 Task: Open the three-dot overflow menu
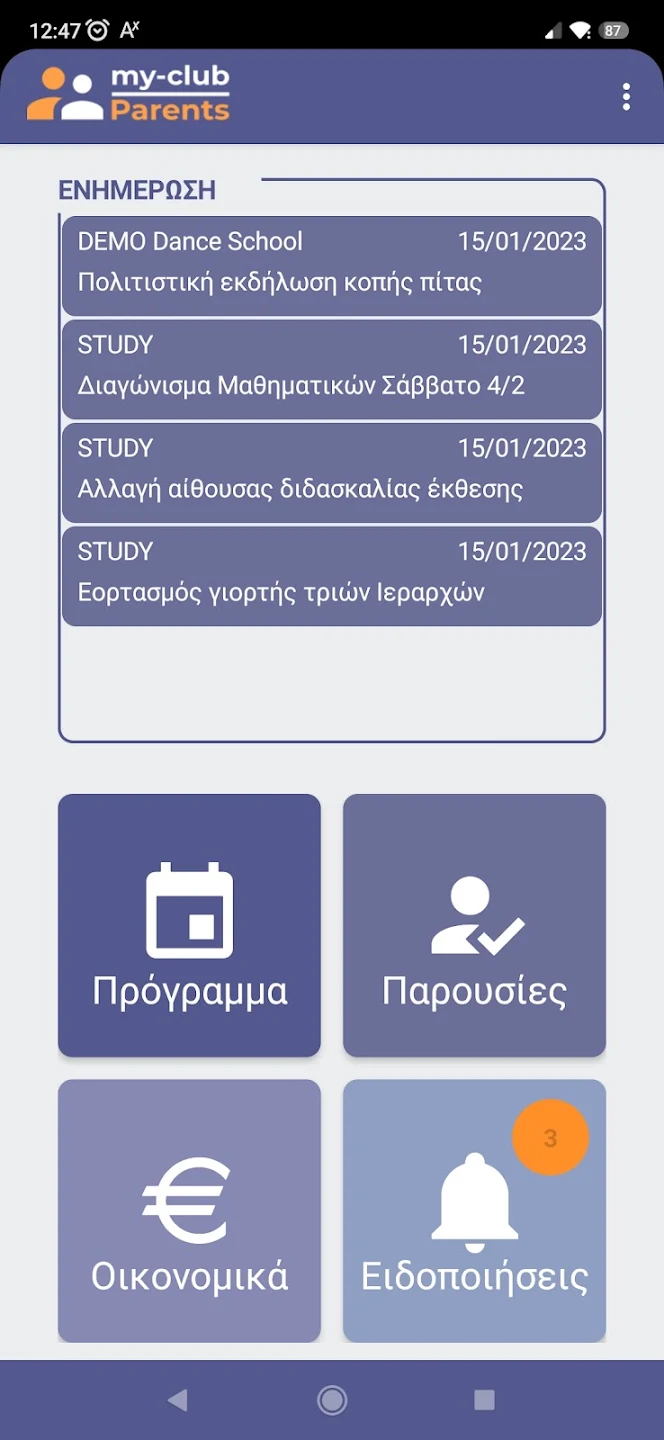click(x=626, y=97)
